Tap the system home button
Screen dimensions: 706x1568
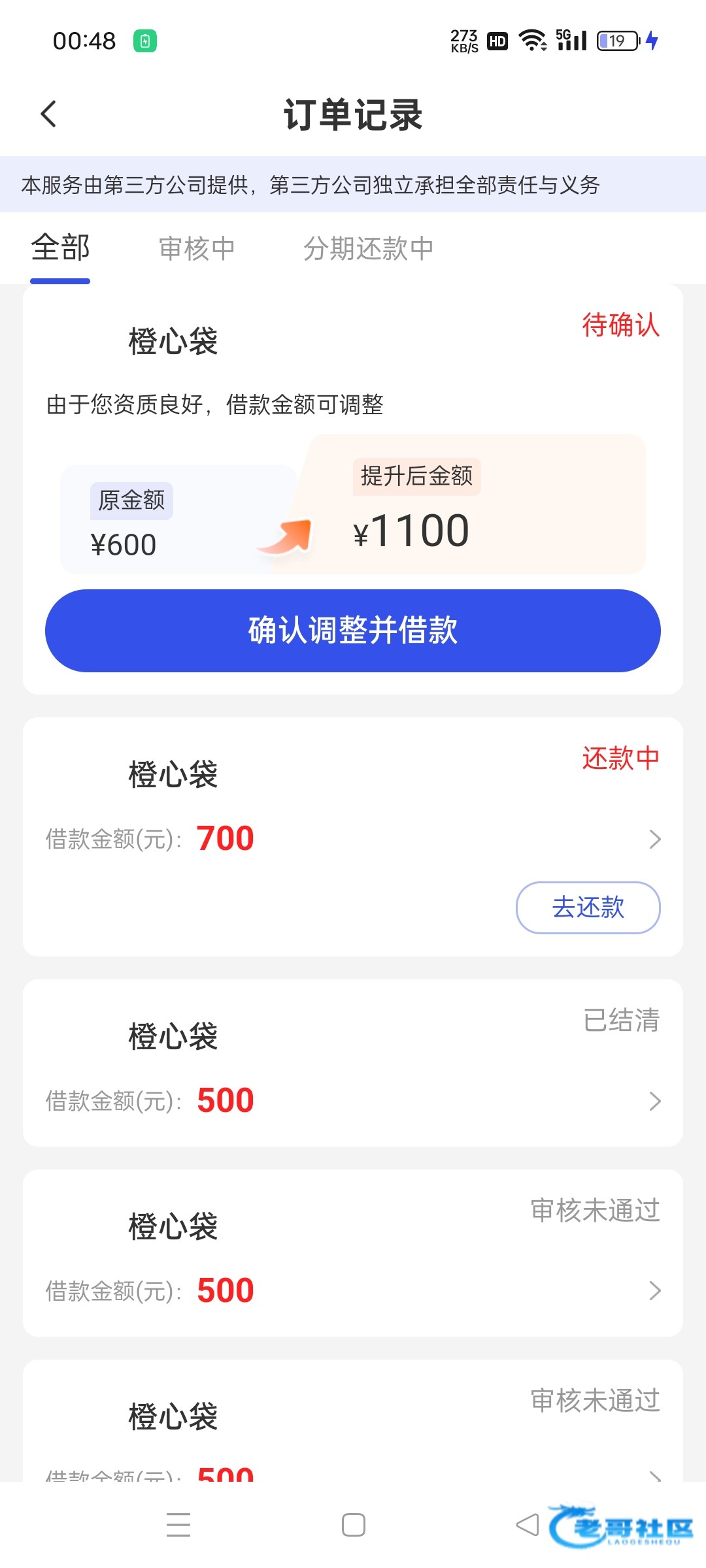pos(354,1525)
